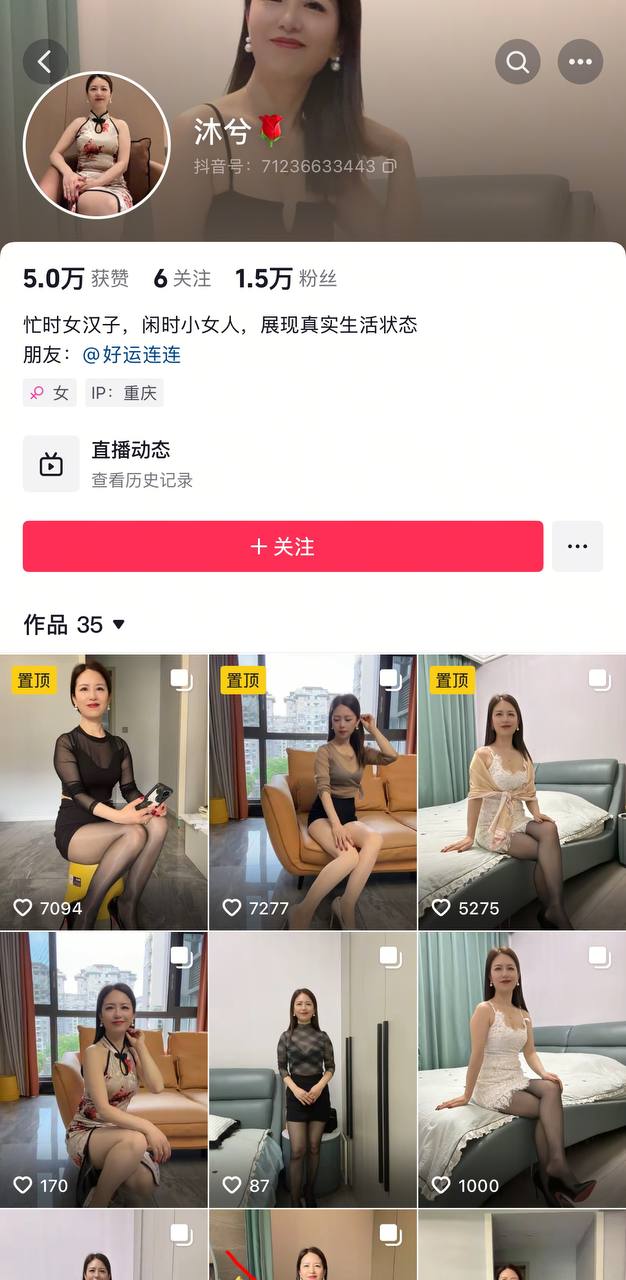Open the pinned video with 5275 likes
This screenshot has height=1280, width=626.
click(x=521, y=792)
